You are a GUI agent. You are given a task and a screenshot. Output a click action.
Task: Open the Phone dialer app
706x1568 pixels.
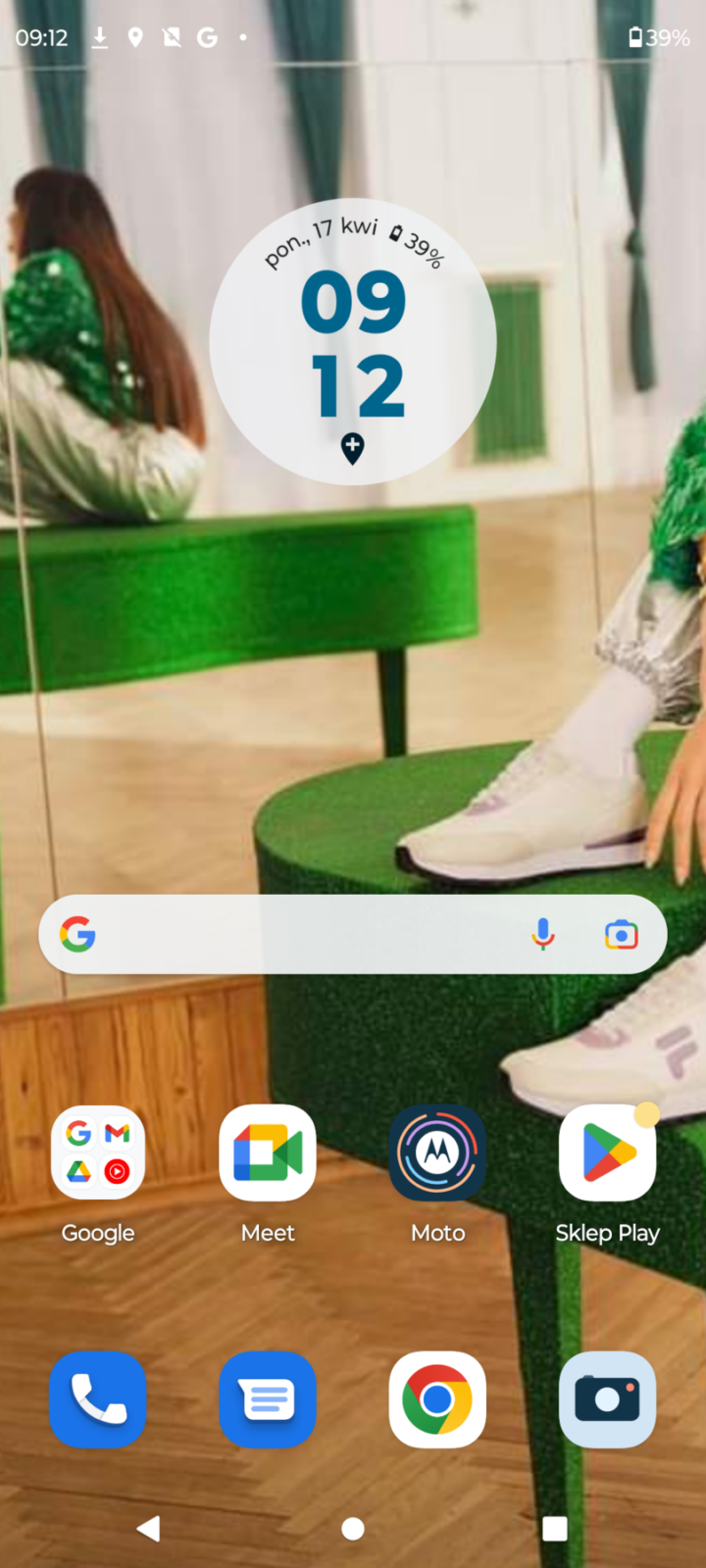click(98, 1399)
